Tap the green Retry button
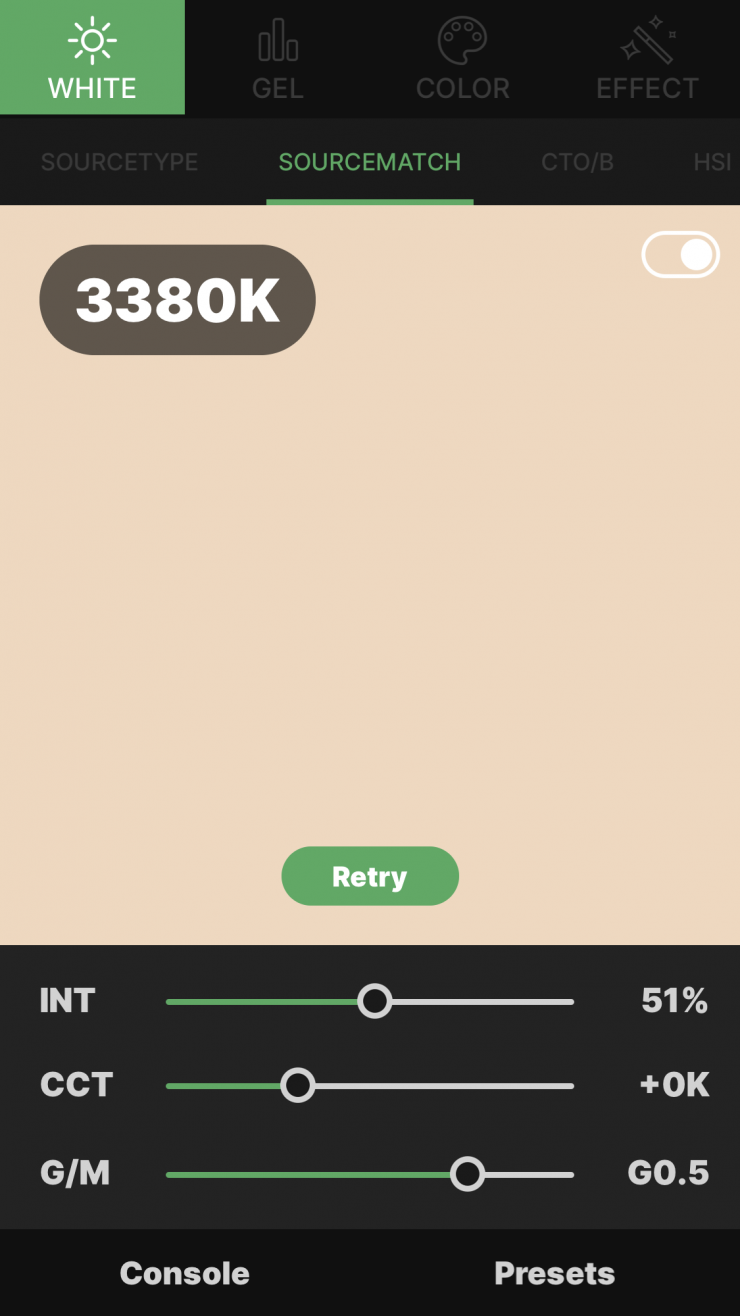Image resolution: width=740 pixels, height=1316 pixels. coord(369,876)
